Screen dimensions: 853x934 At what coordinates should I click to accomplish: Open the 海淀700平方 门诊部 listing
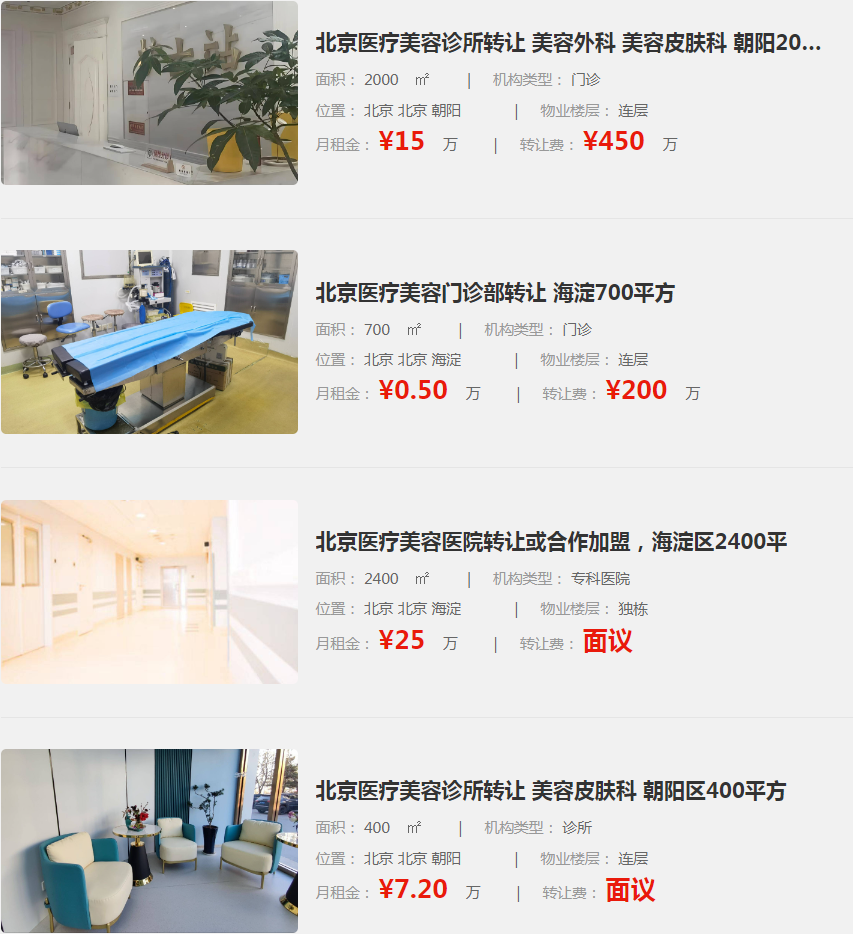[495, 293]
